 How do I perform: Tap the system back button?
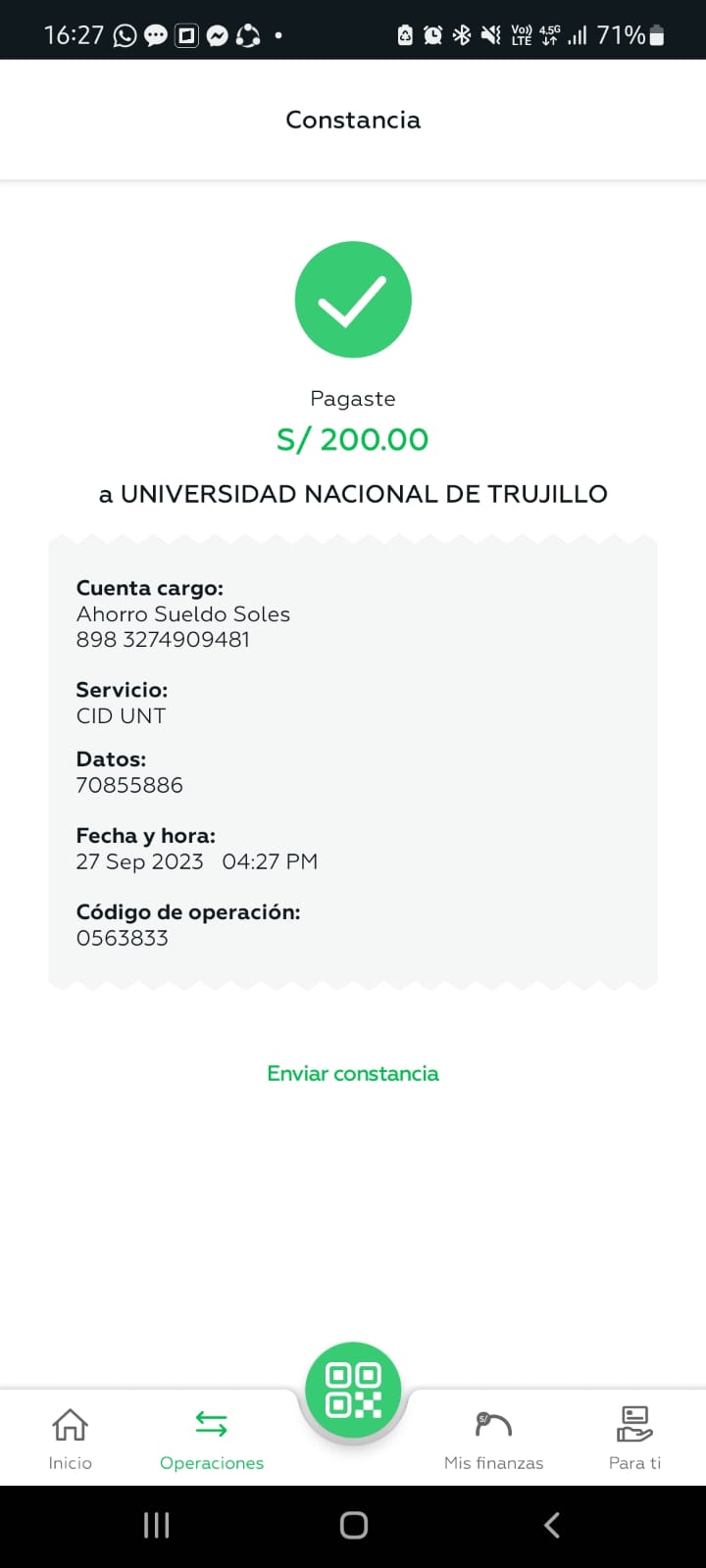pos(551,1525)
